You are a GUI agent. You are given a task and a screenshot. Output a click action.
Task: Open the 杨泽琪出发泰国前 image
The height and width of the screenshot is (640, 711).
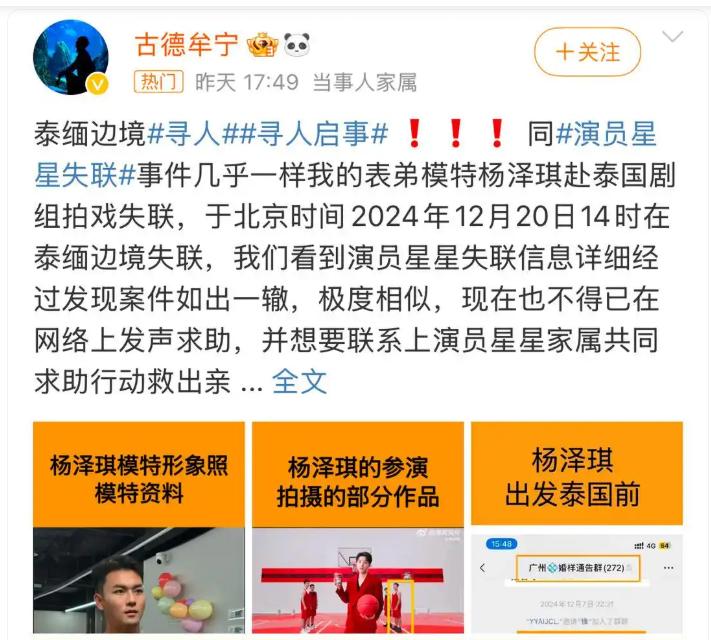(x=576, y=528)
